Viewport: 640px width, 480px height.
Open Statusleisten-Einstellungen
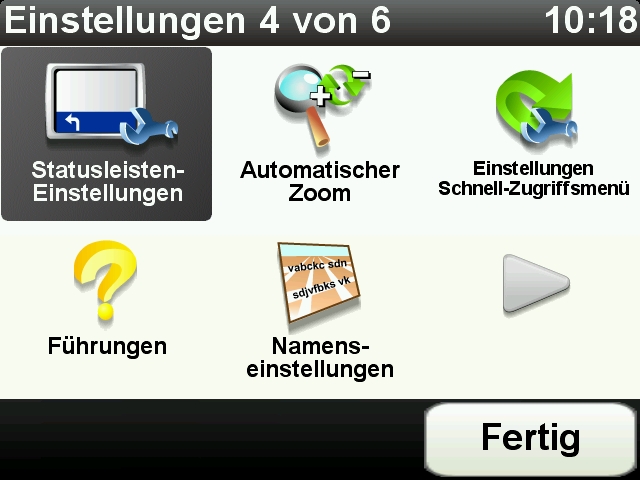pos(107,133)
